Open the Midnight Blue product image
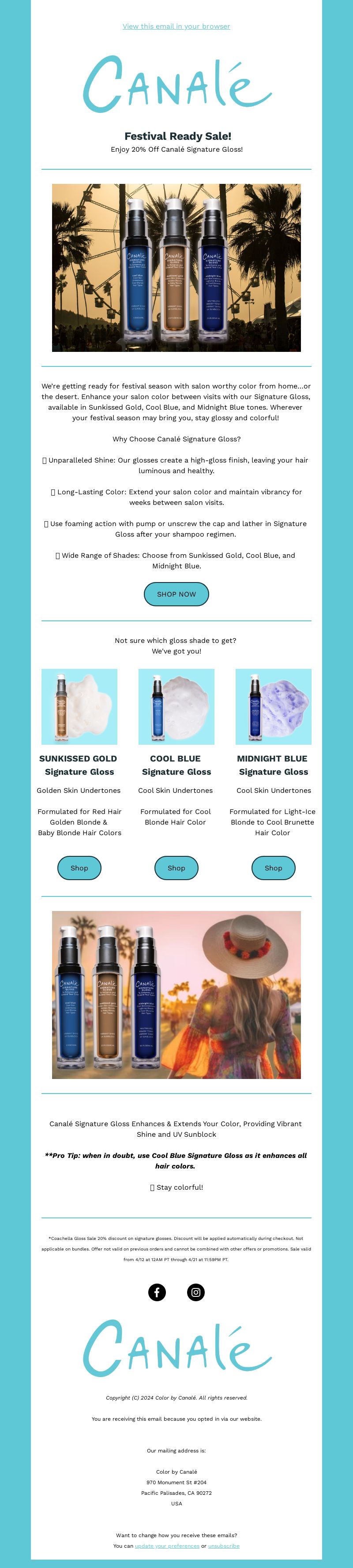 click(x=273, y=706)
